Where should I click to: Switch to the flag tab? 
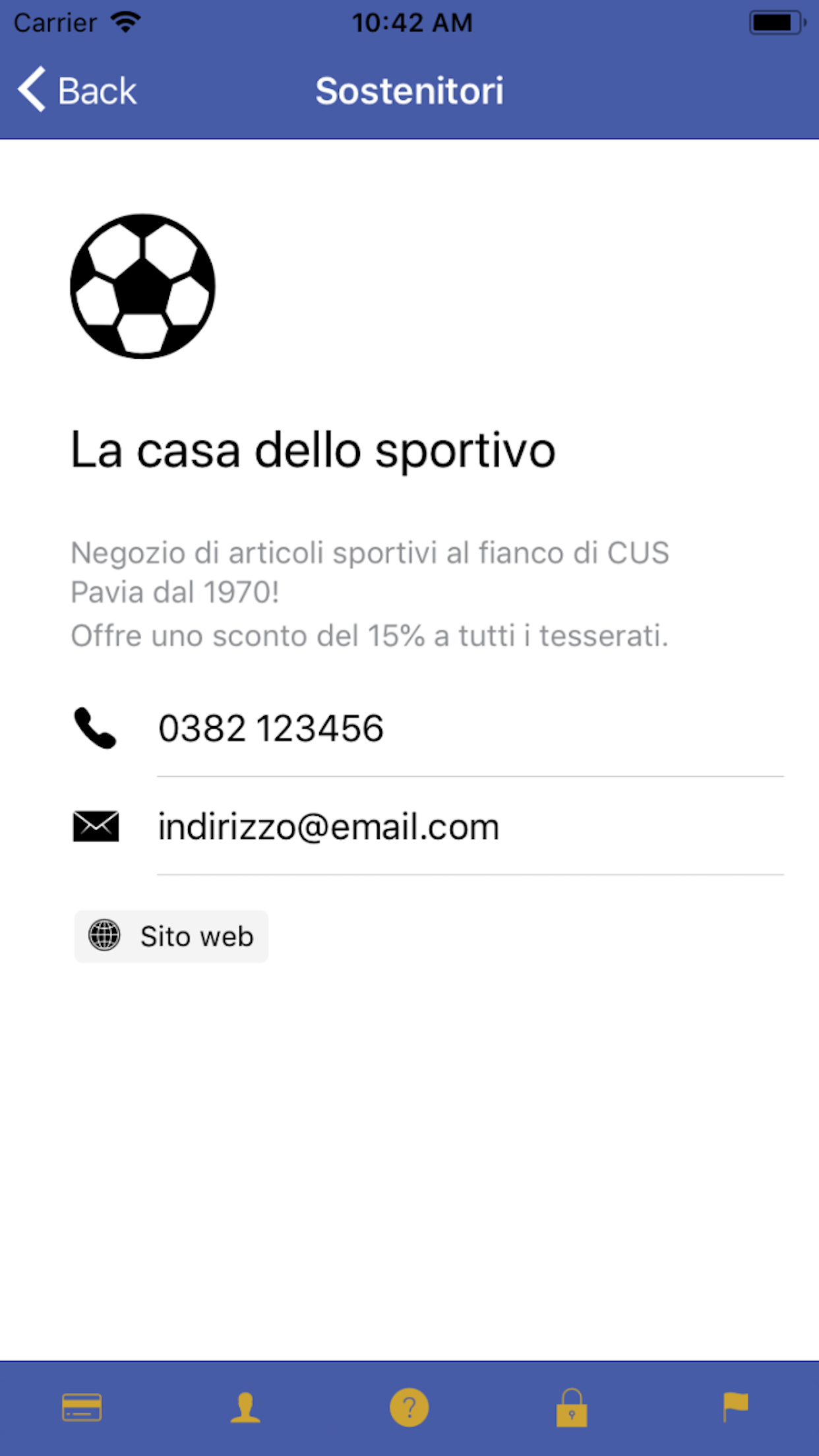[x=735, y=1407]
